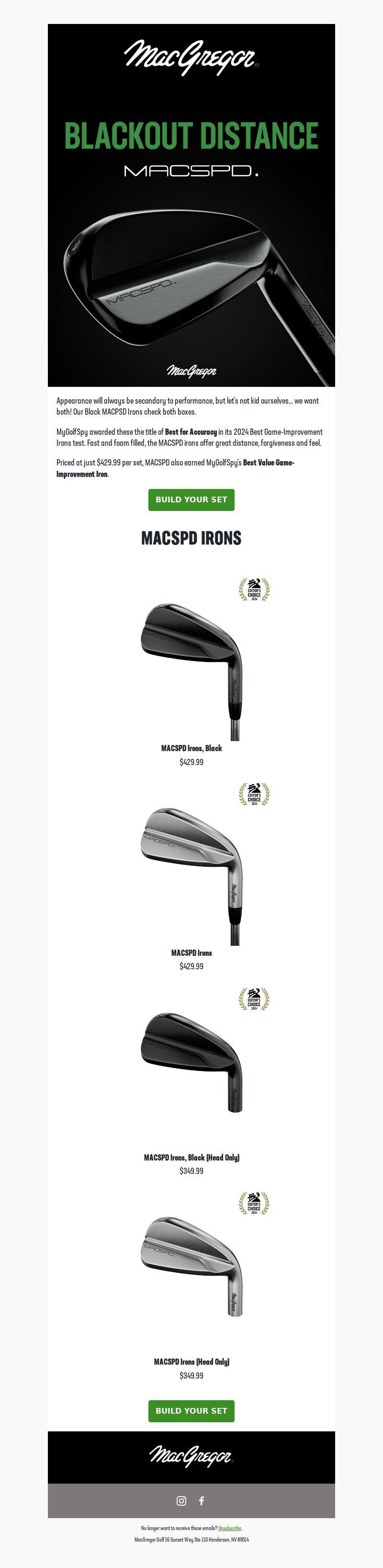View MACSPD Irons (Head Only) product

click(x=191, y=1362)
